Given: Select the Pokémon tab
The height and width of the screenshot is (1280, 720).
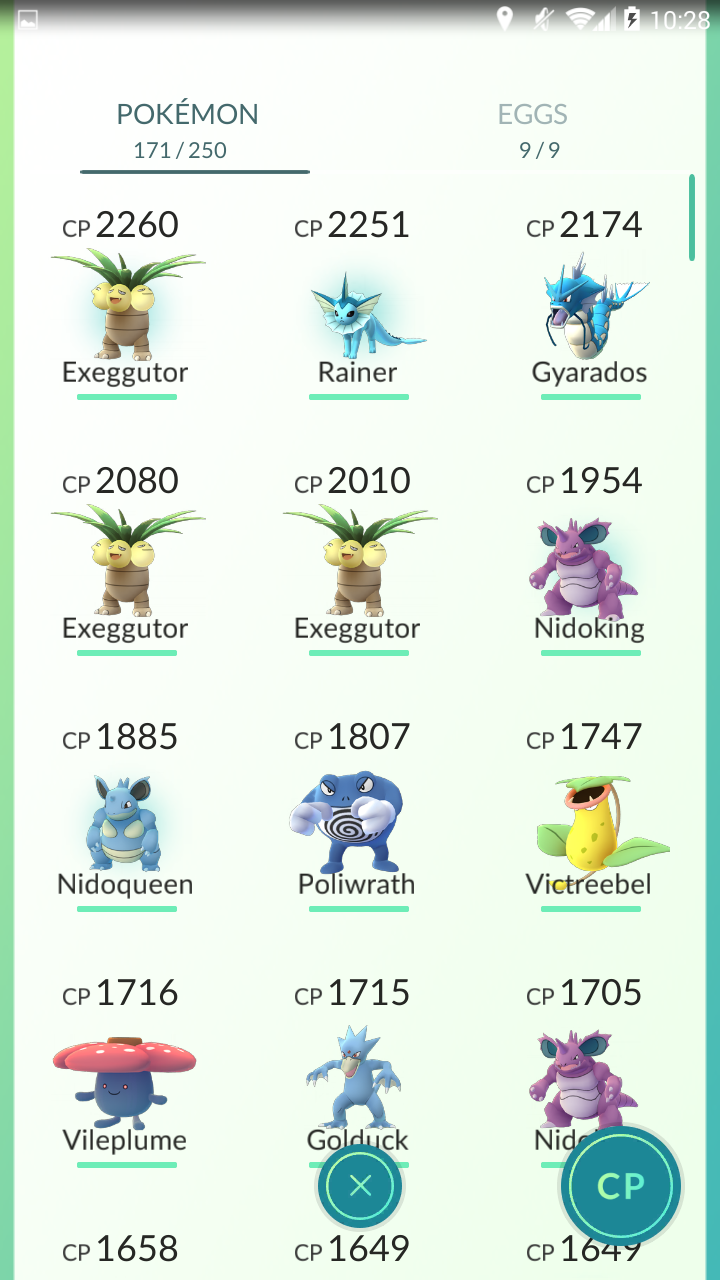Looking at the screenshot, I should tap(187, 130).
